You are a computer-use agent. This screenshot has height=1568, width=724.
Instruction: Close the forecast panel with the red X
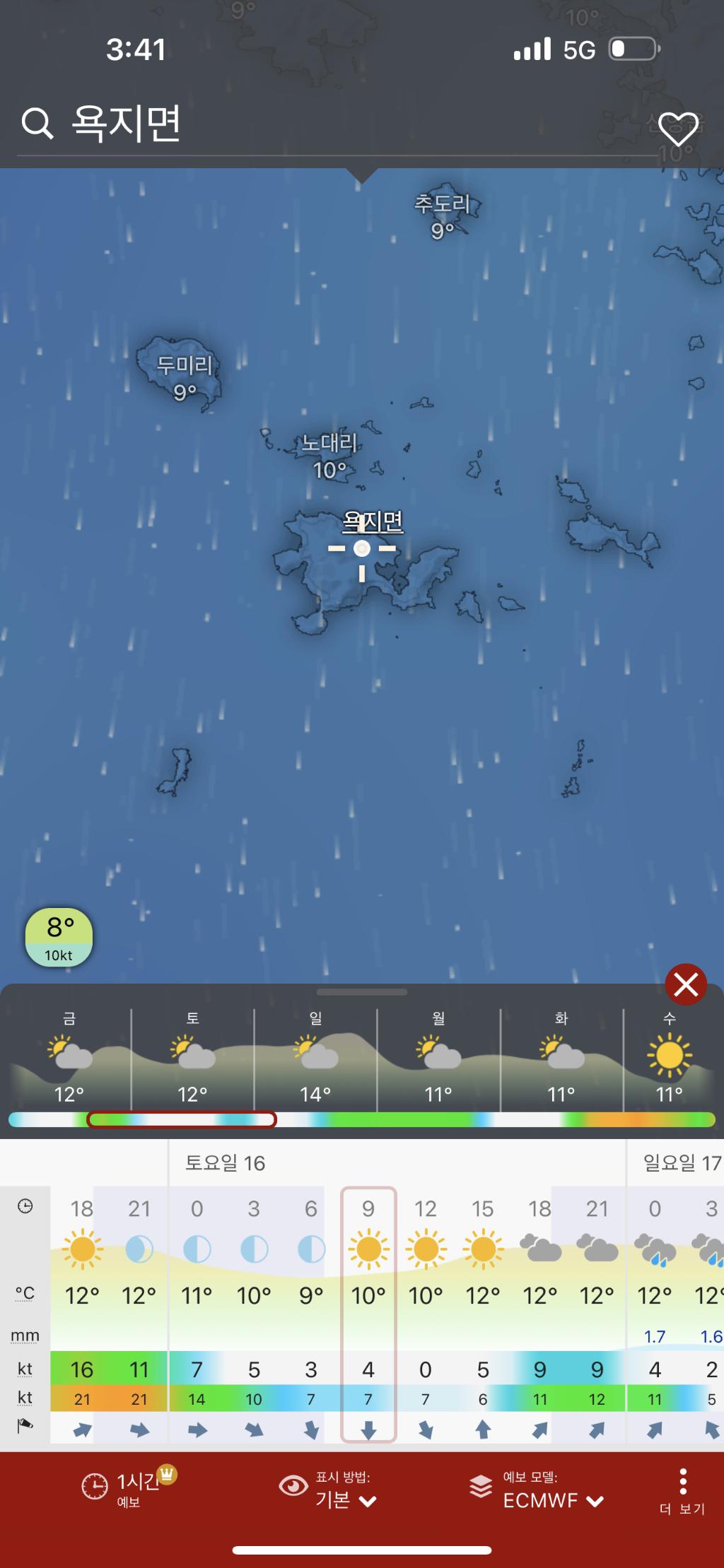[685, 984]
